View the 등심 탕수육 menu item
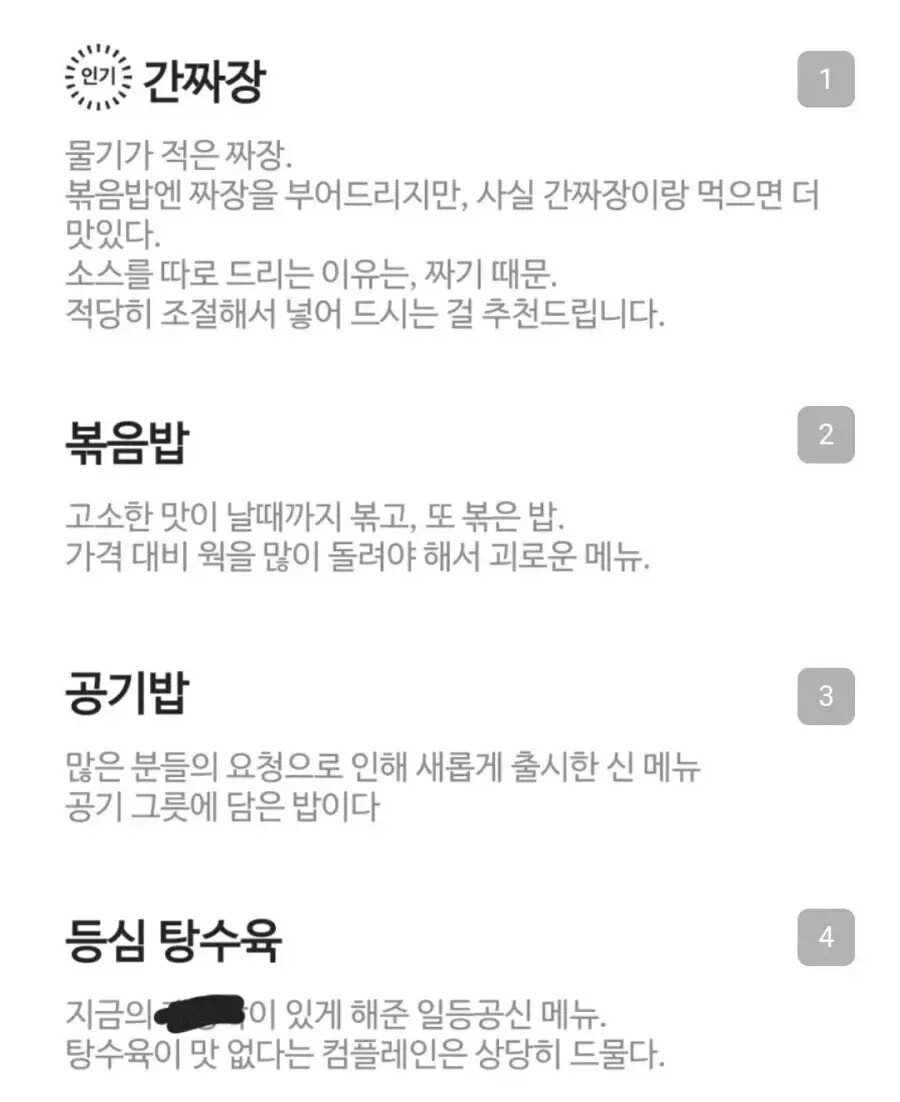This screenshot has width=900, height=1102. [174, 940]
